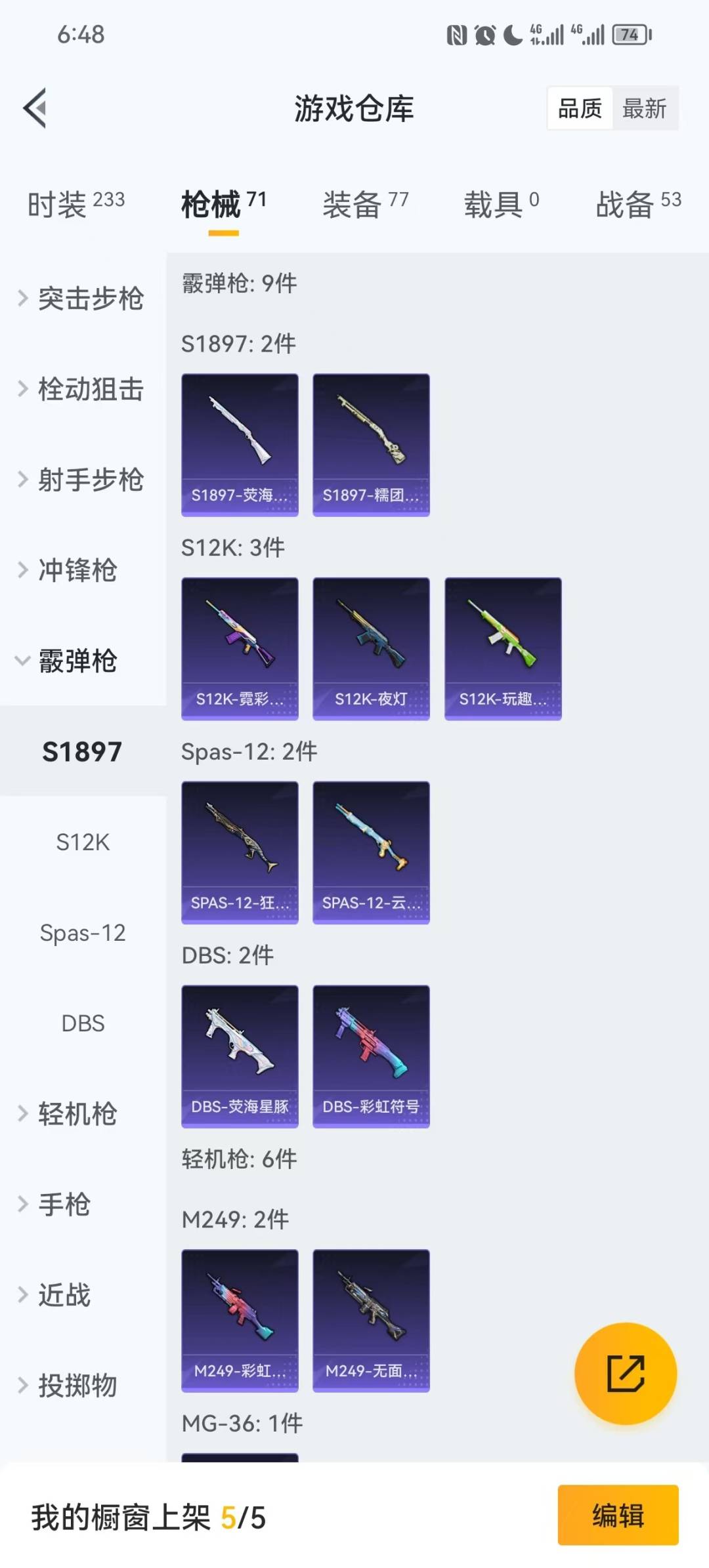
Task: Open the S1897-荧海 skin thumbnail
Action: click(240, 443)
